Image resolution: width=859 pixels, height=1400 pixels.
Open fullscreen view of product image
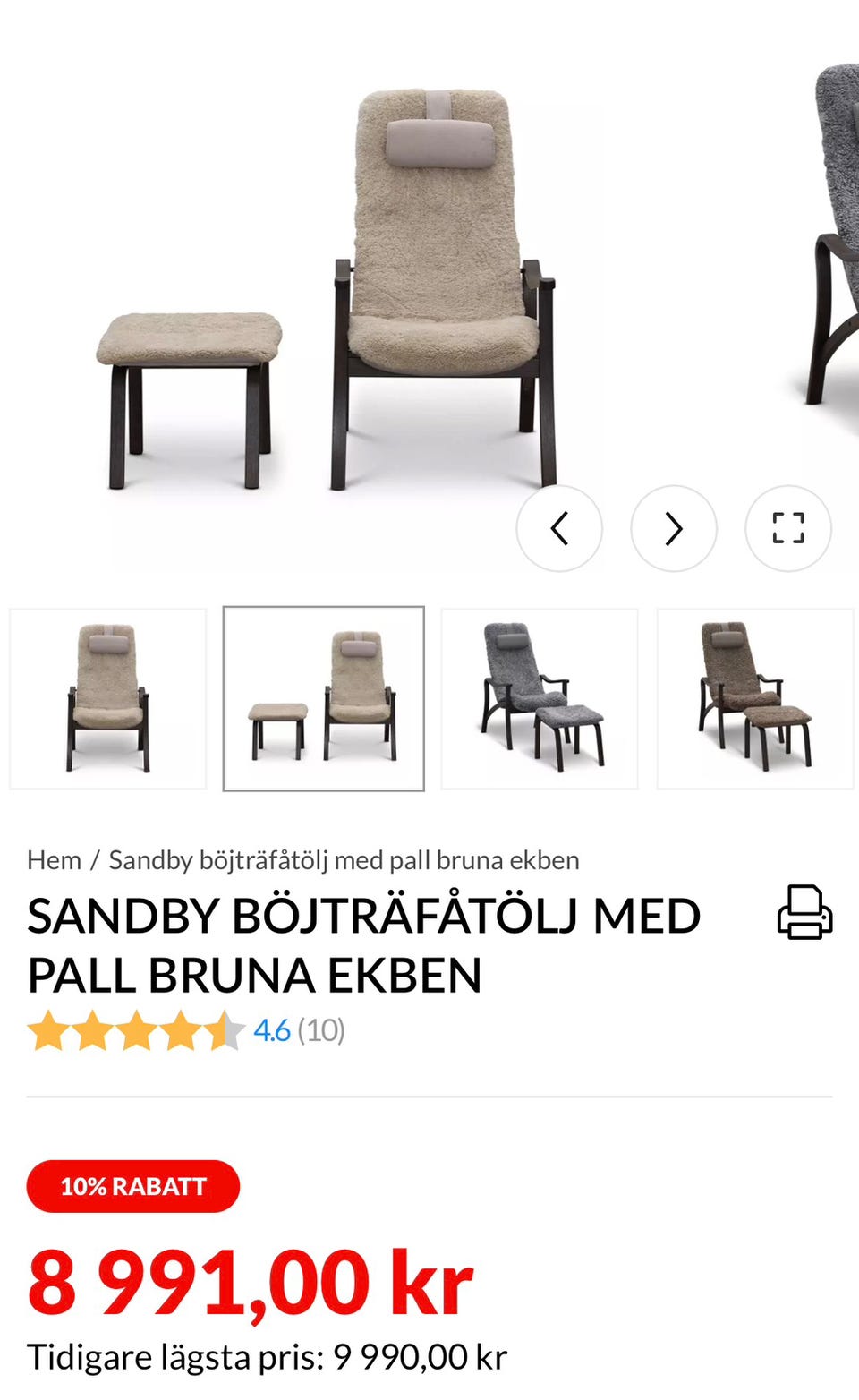[x=787, y=528]
